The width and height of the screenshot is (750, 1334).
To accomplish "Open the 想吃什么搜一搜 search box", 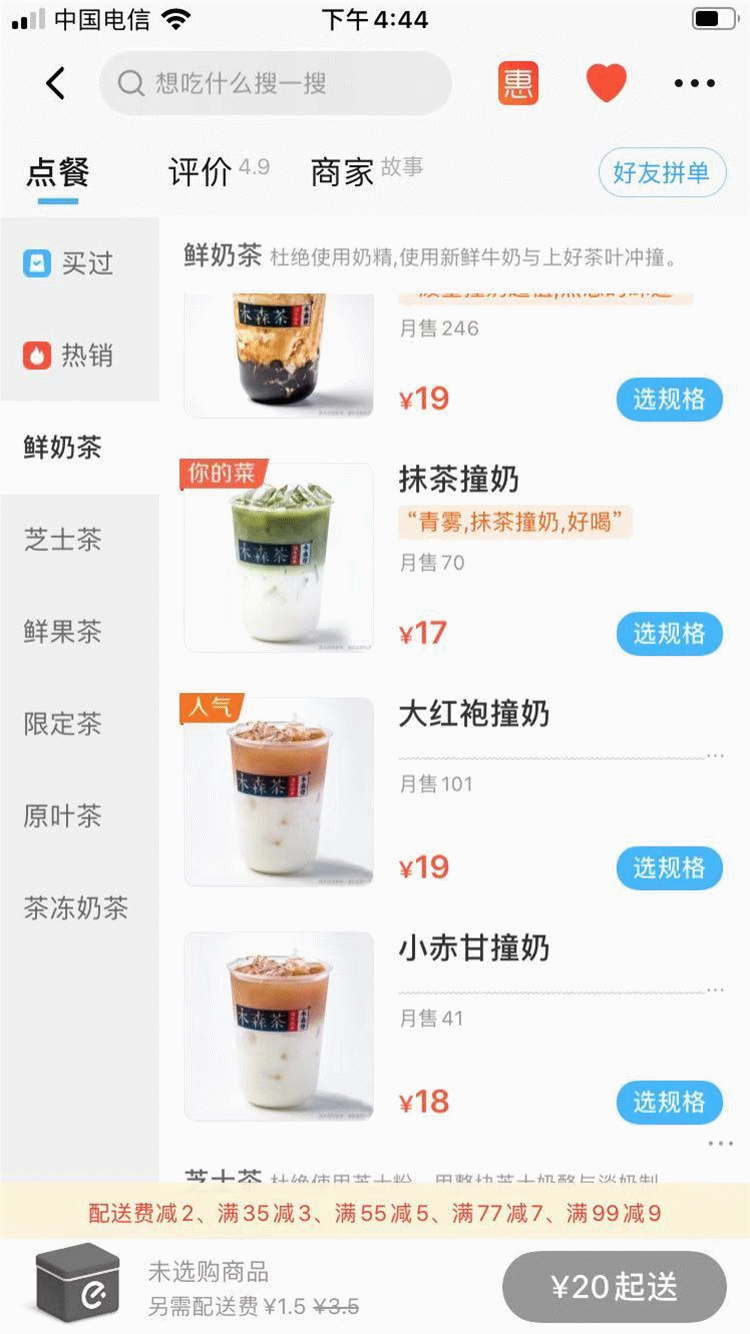I will tap(275, 83).
